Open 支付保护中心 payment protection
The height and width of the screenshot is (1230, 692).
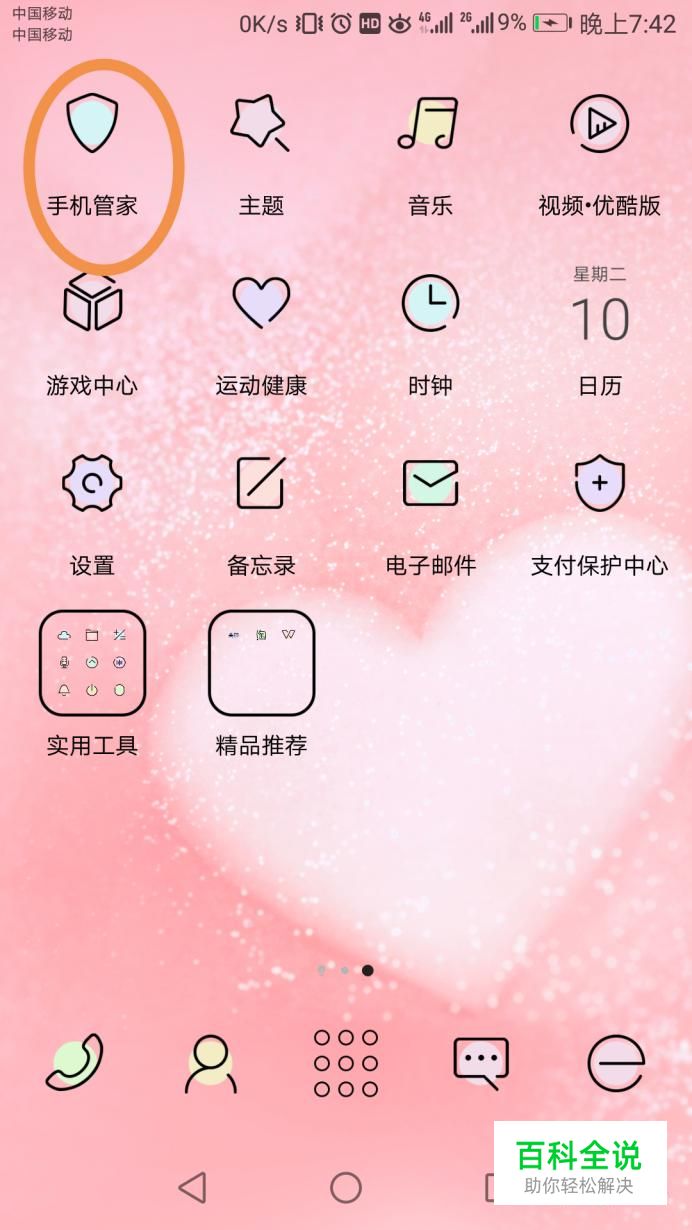point(599,484)
